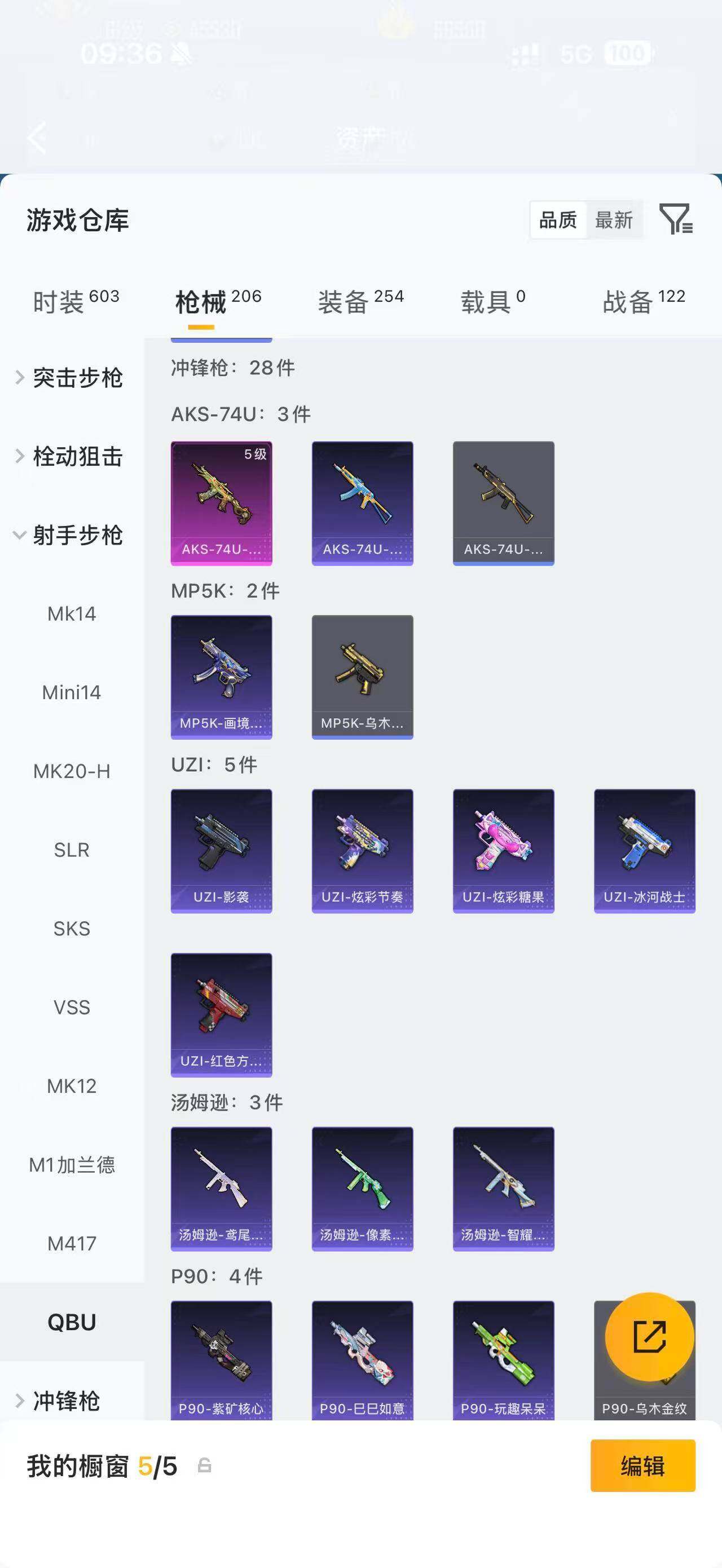Open the UZI-炫彩糖果 skin

504,851
